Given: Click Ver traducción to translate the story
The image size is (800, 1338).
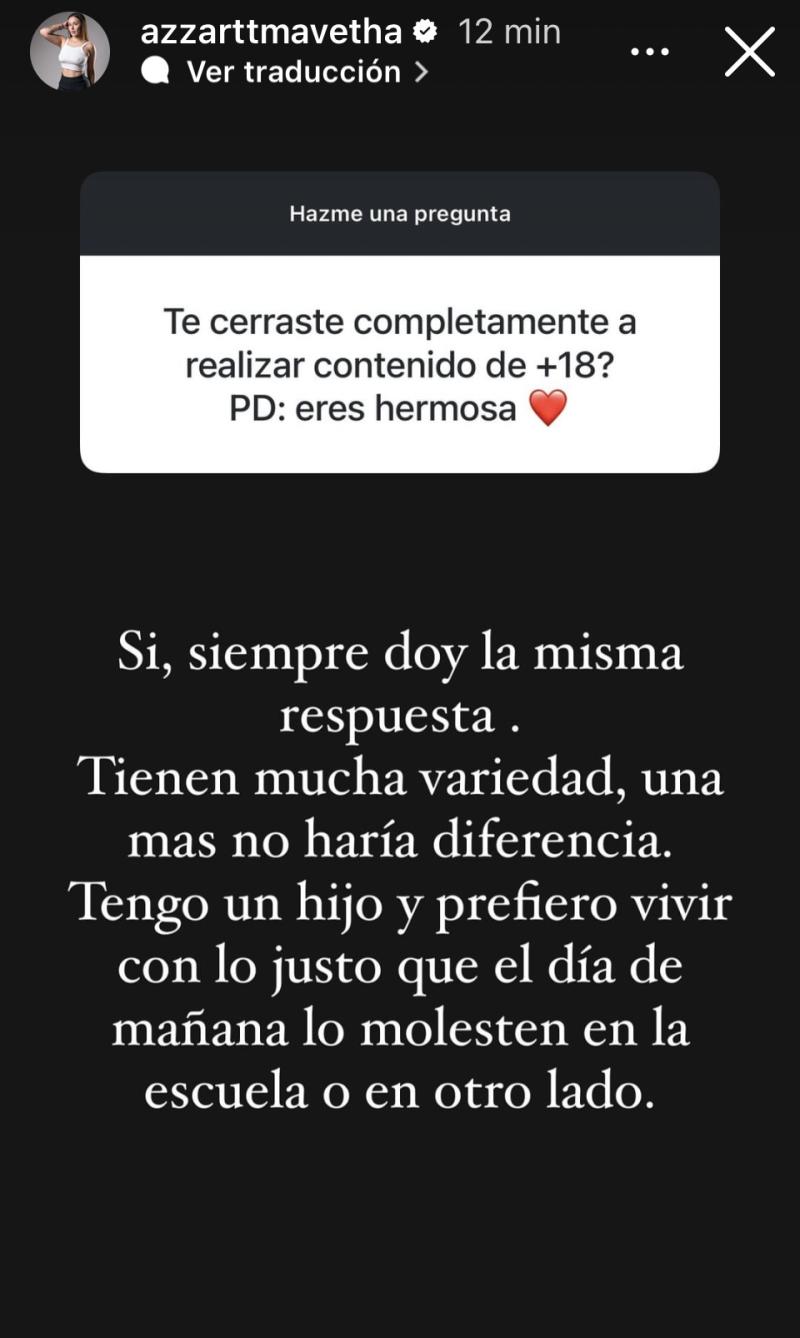Looking at the screenshot, I should [295, 71].
